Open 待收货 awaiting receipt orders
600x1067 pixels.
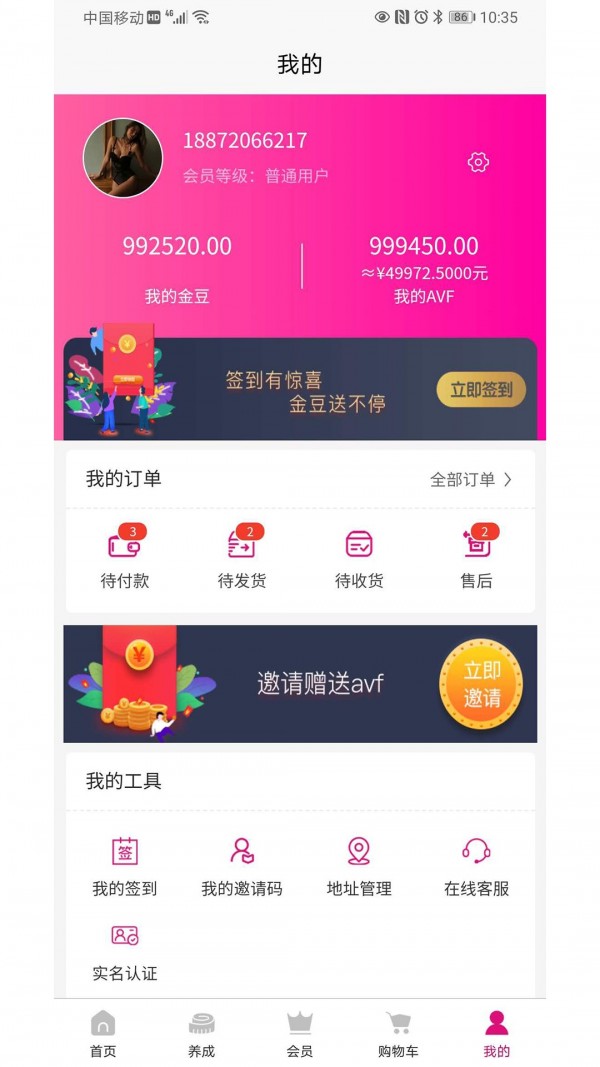click(359, 559)
